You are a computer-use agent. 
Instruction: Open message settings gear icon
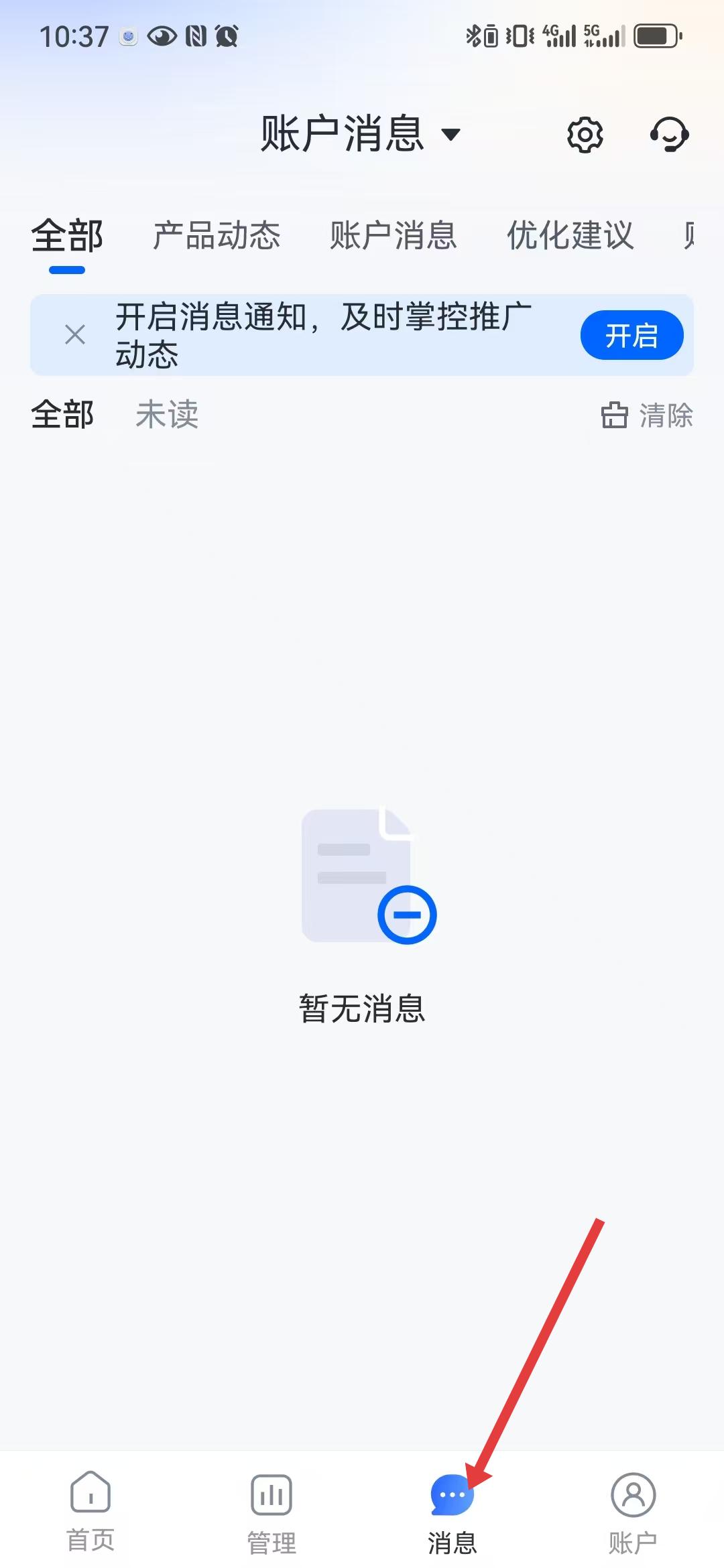[585, 135]
